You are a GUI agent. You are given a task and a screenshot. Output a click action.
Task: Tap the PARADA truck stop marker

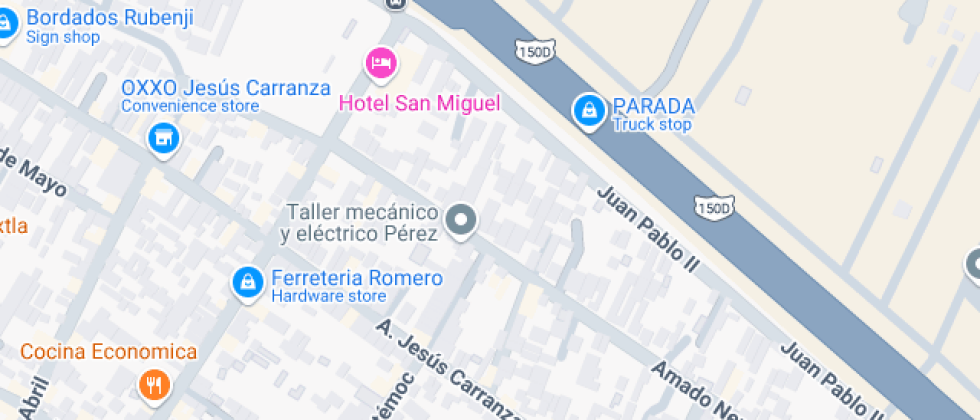point(589,110)
